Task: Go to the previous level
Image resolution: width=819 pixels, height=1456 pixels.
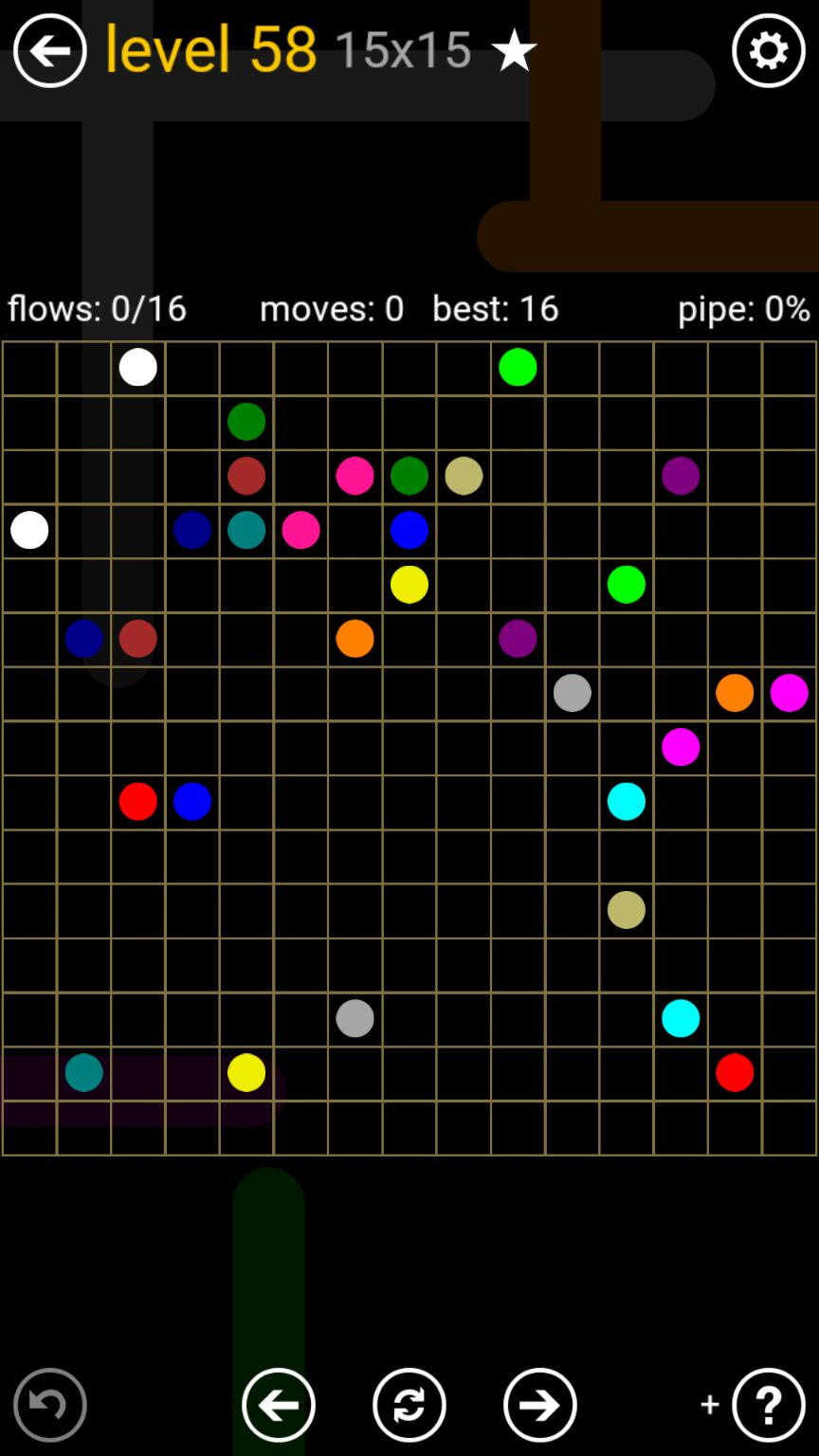Action: pyautogui.click(x=278, y=1404)
